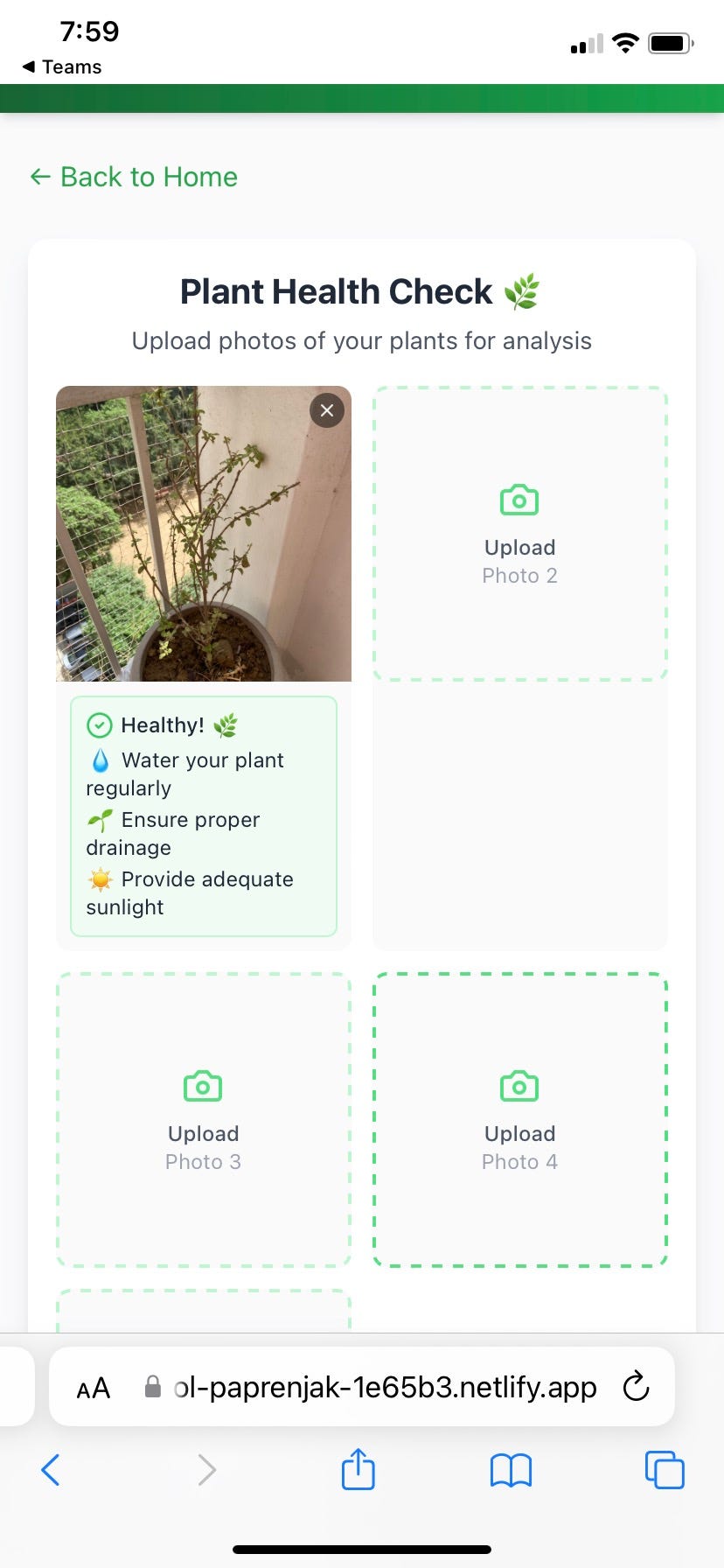
Task: Open the AA reader settings
Action: pyautogui.click(x=94, y=1388)
